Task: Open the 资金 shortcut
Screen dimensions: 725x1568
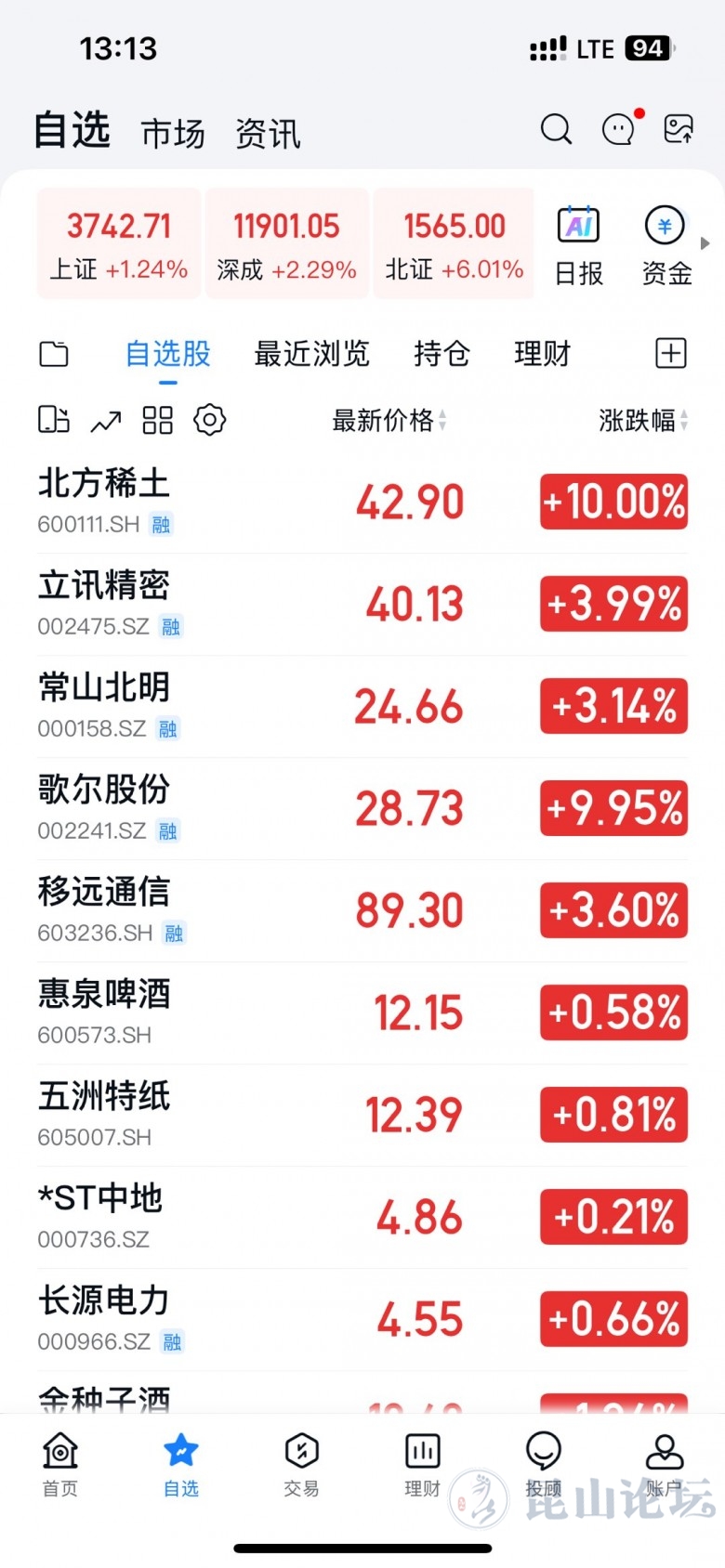Action: [666, 245]
